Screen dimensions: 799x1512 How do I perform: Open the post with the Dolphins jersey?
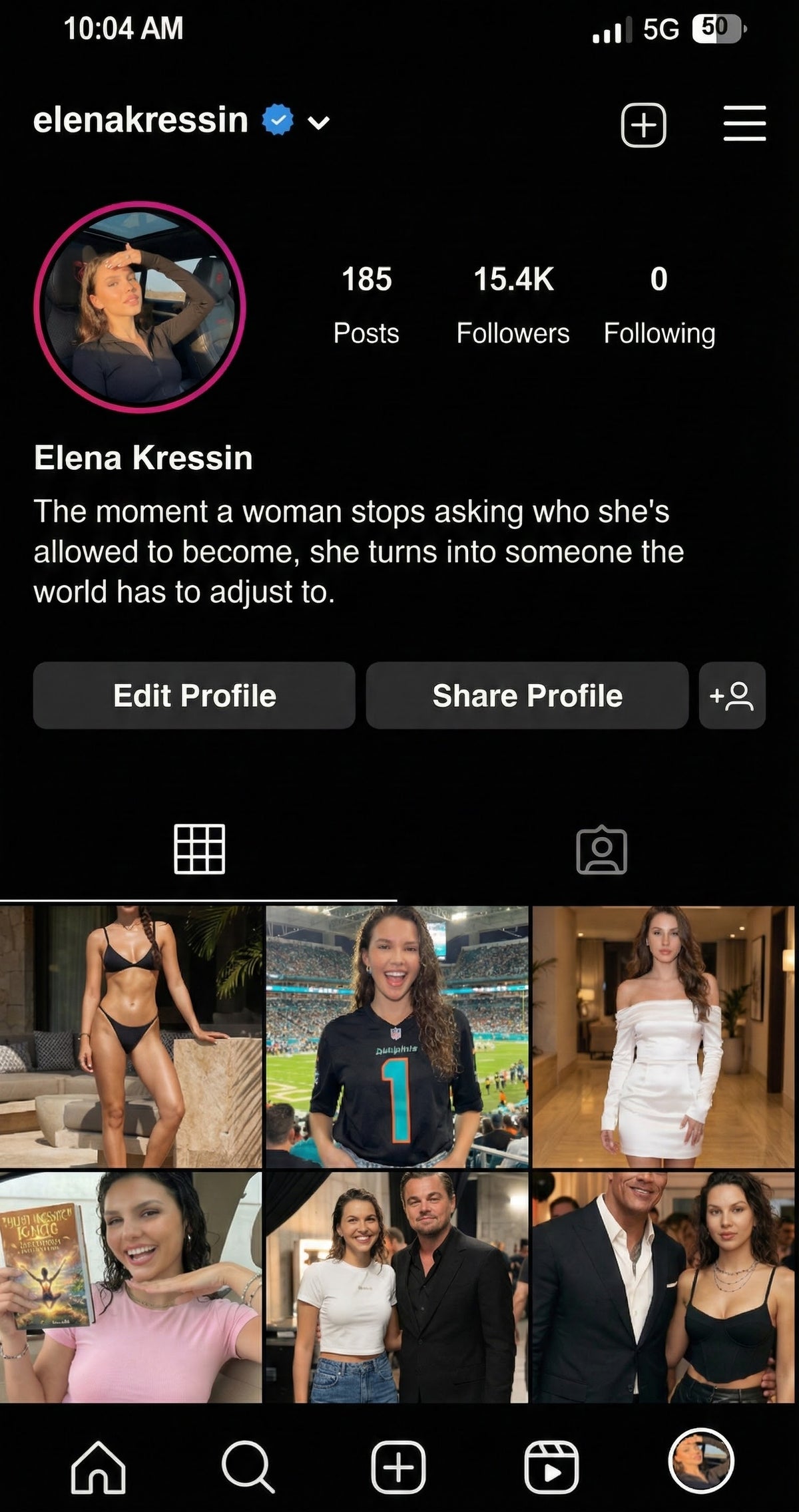point(397,1036)
